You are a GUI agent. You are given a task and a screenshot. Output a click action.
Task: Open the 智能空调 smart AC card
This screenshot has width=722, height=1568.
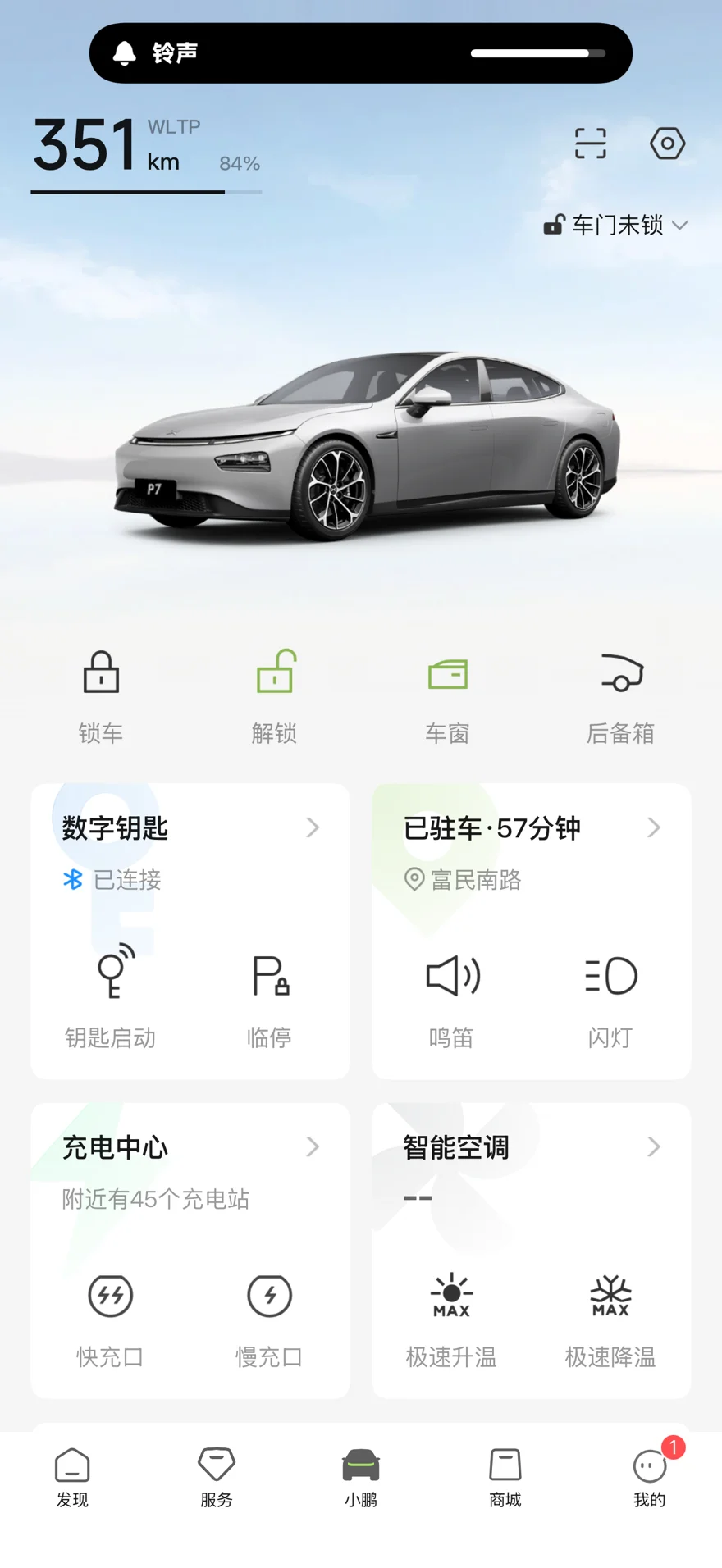tap(531, 1147)
